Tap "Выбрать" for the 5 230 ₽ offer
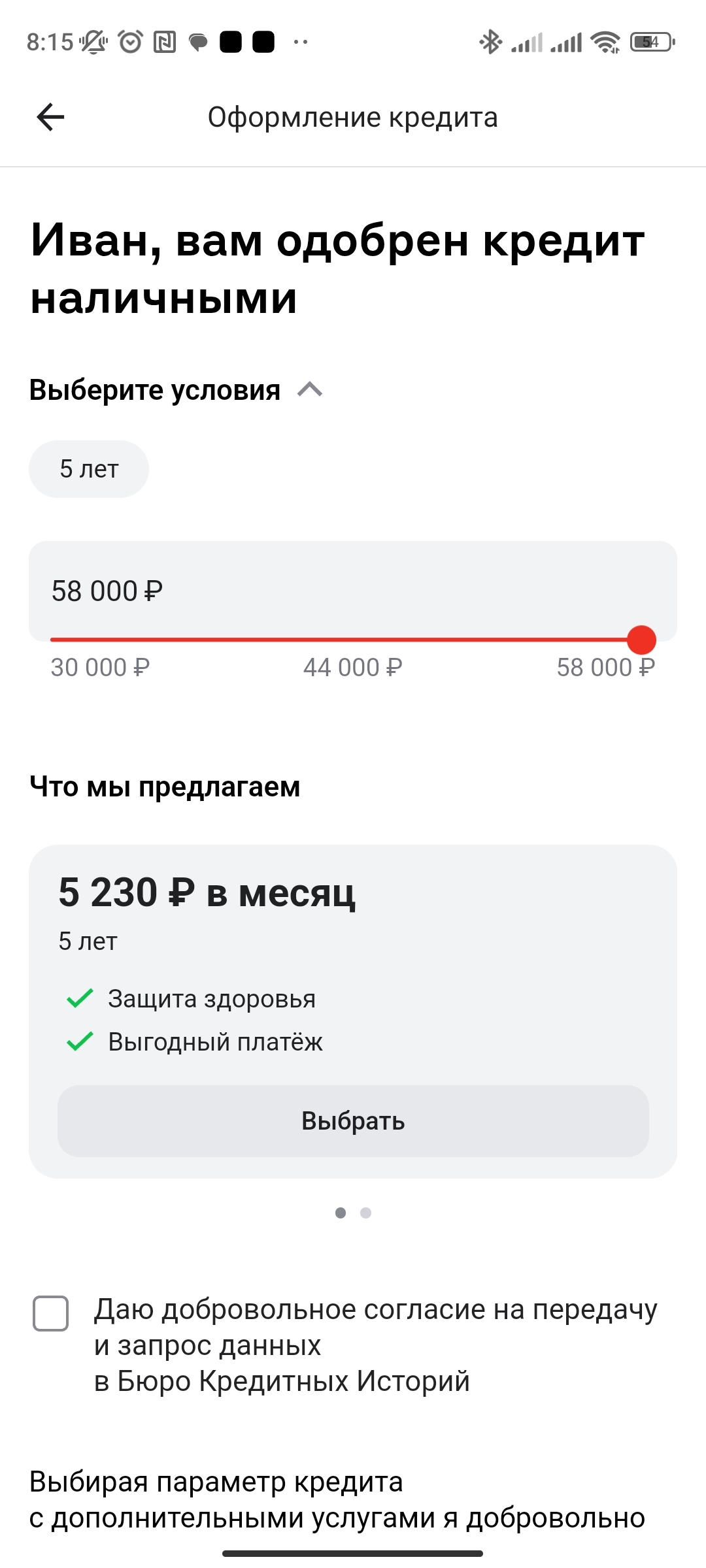Image resolution: width=706 pixels, height=1568 pixels. 353,1121
